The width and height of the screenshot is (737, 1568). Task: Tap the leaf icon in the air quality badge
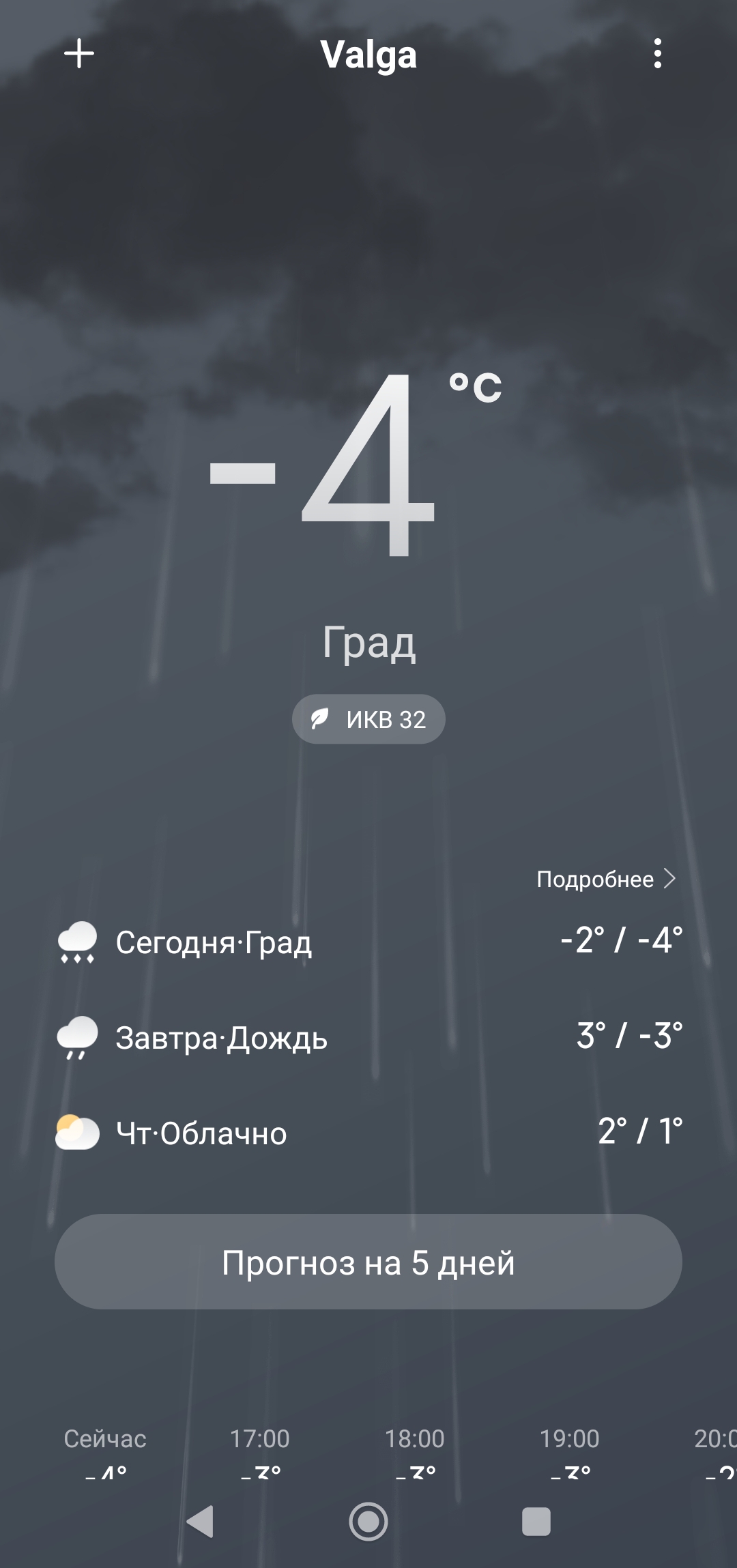click(321, 718)
